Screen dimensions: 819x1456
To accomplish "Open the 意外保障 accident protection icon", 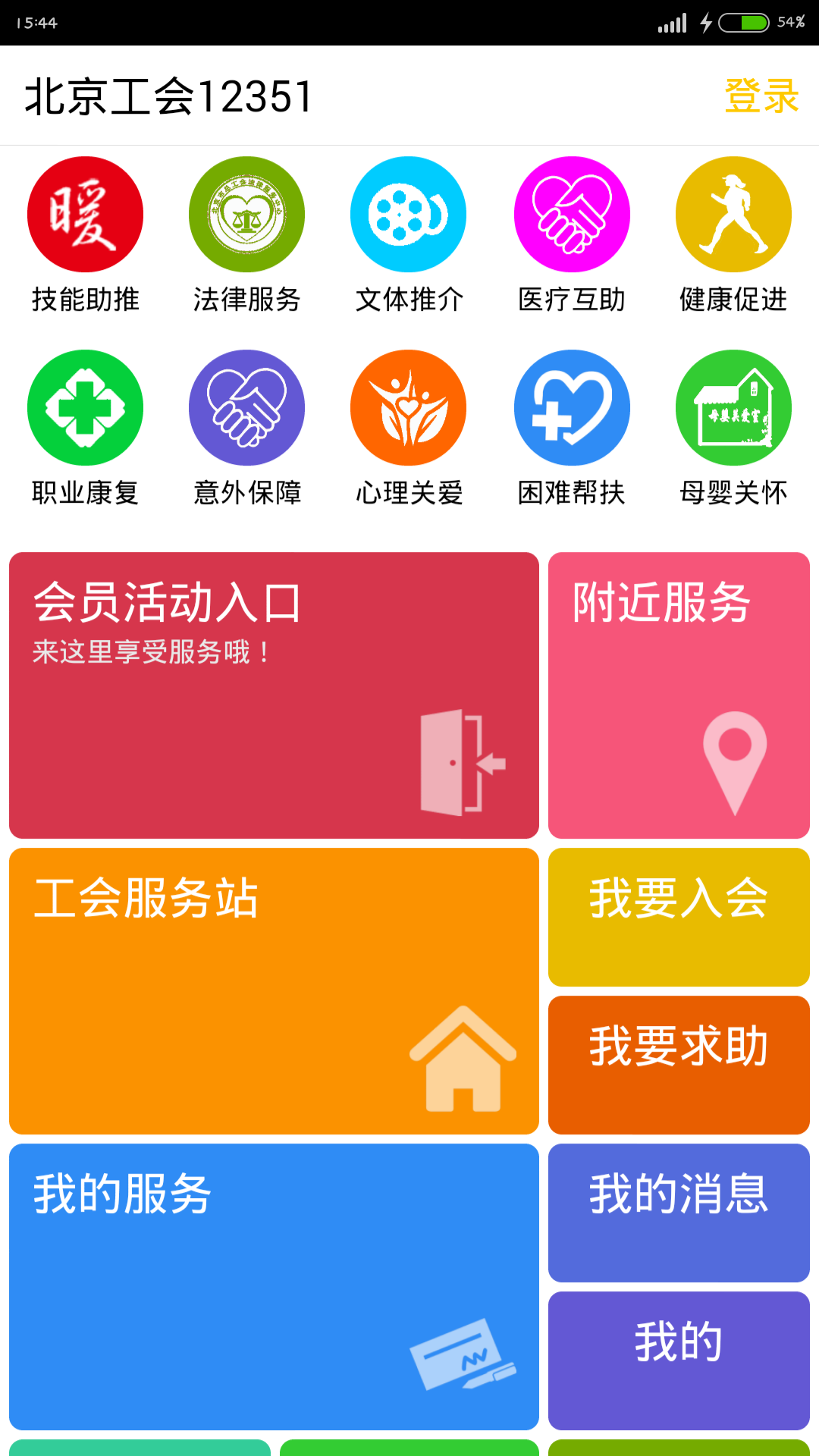I will click(x=246, y=407).
